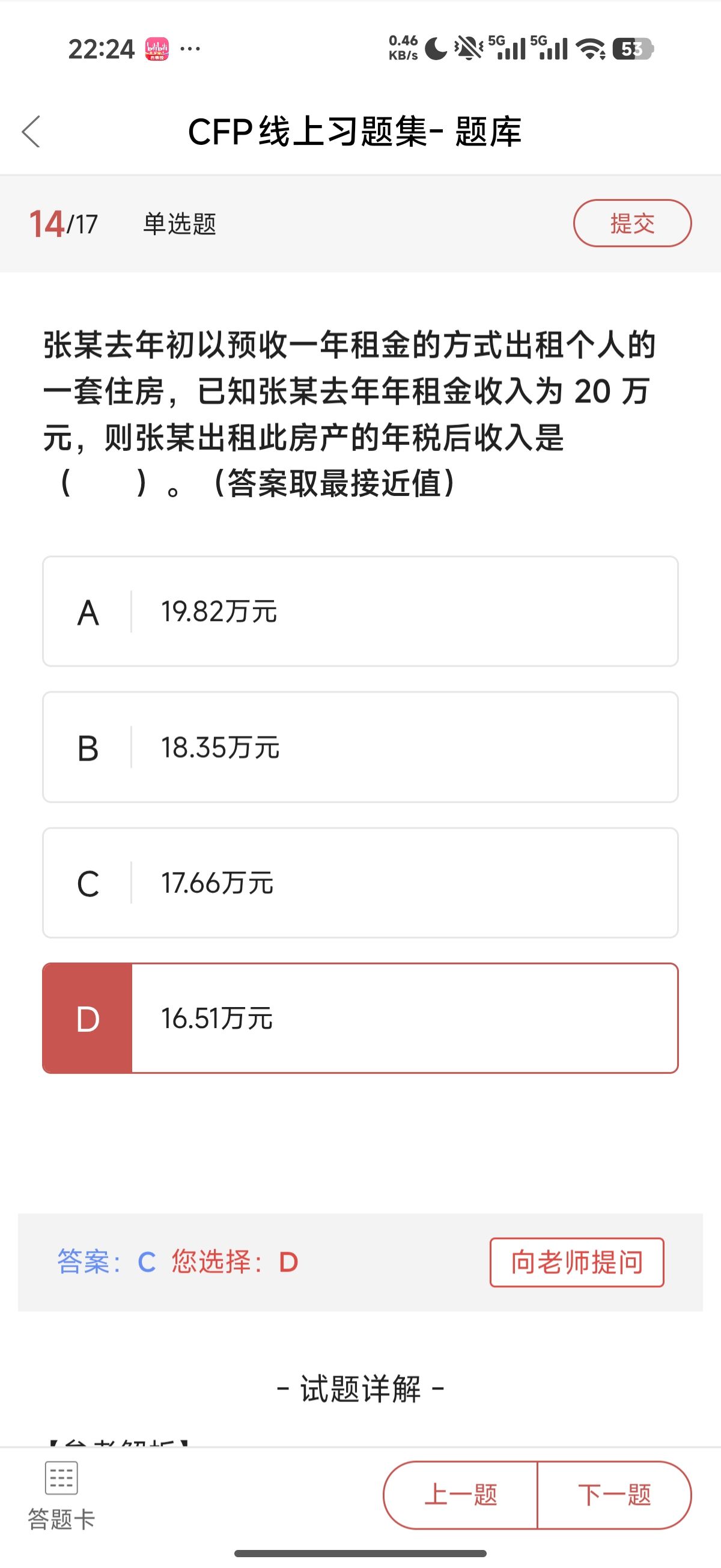This screenshot has width=721, height=1568.
Task: Tap the 提交 submit button
Action: pos(632,224)
